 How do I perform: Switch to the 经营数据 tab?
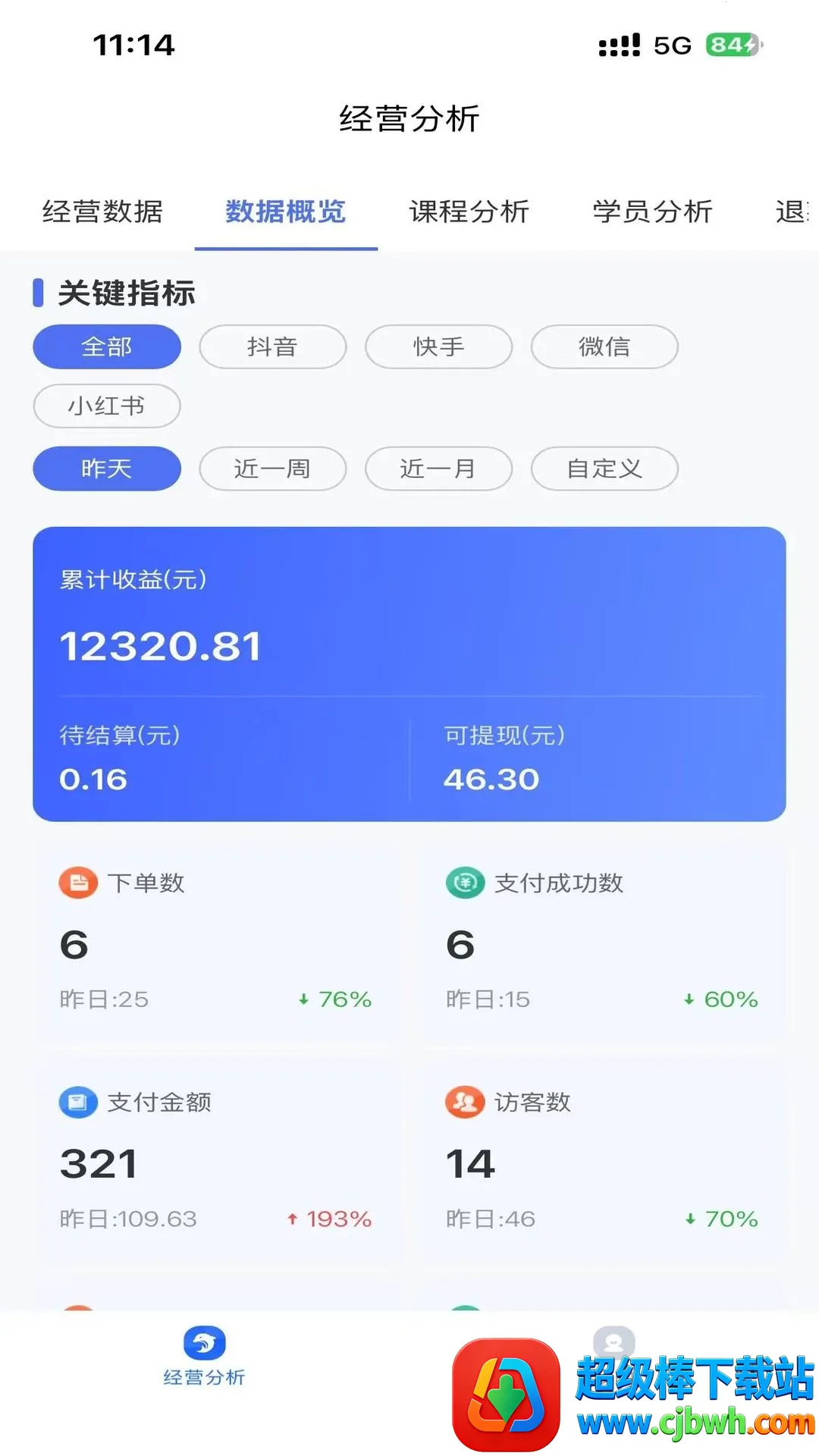(102, 212)
